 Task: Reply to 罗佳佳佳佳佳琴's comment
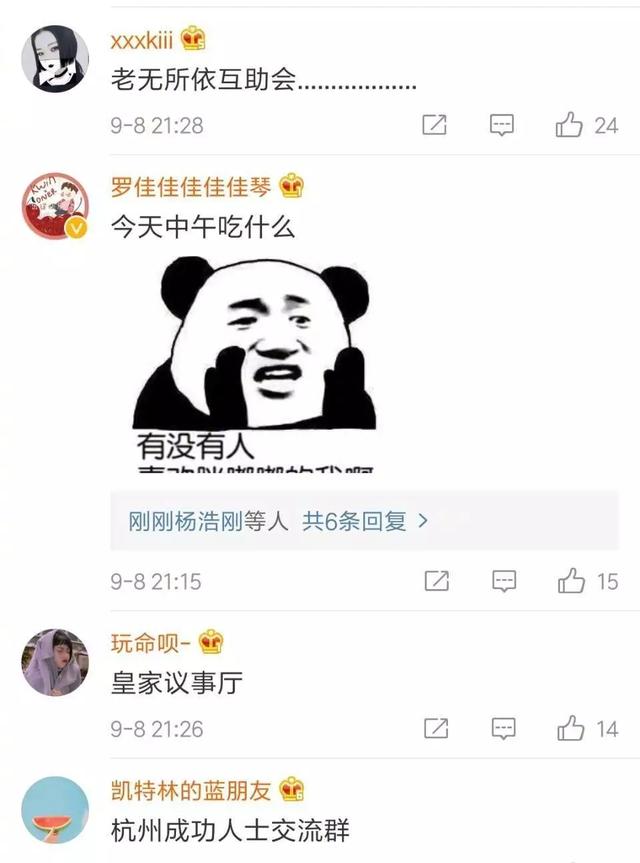click(502, 580)
